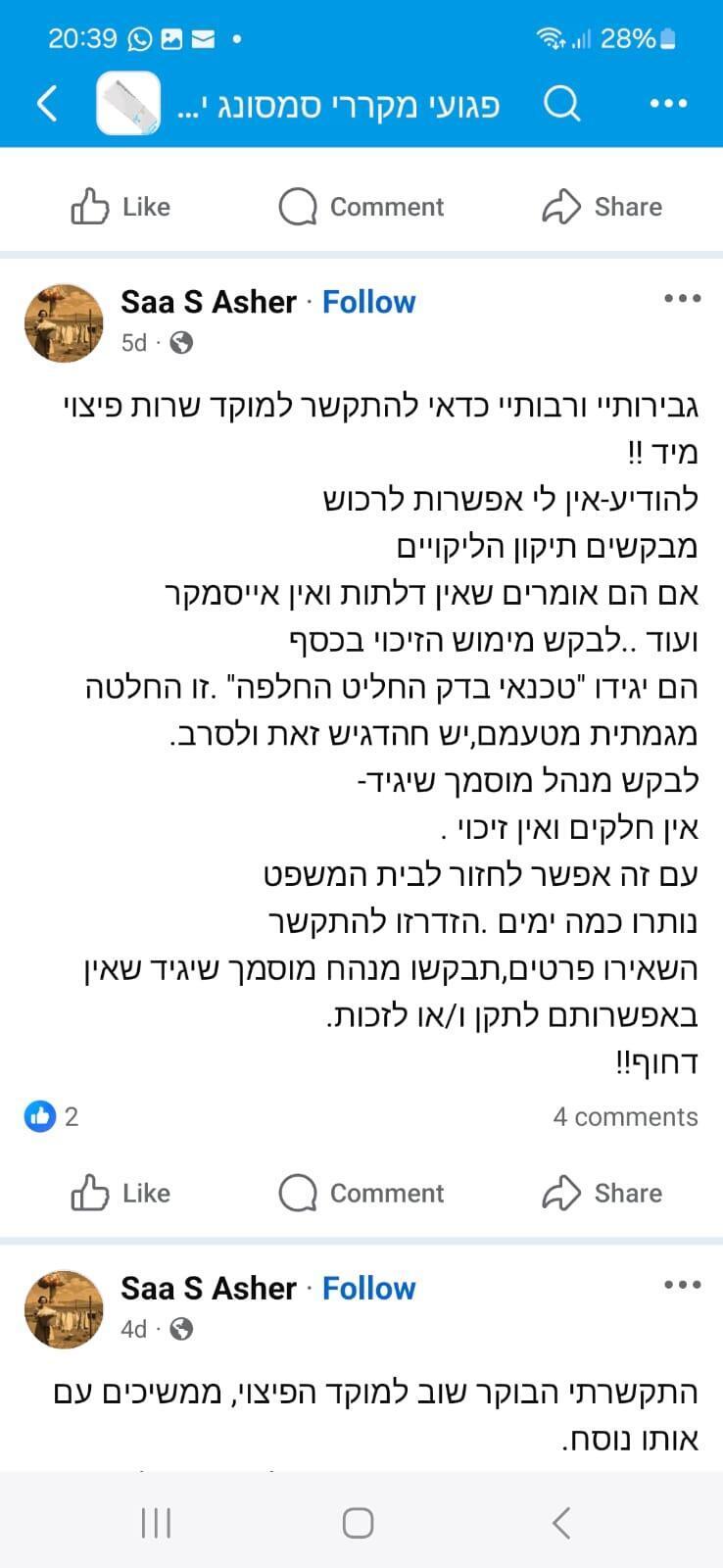Image resolution: width=723 pixels, height=1568 pixels.
Task: Follow Saa S Asher on the 5d post
Action: (x=368, y=302)
